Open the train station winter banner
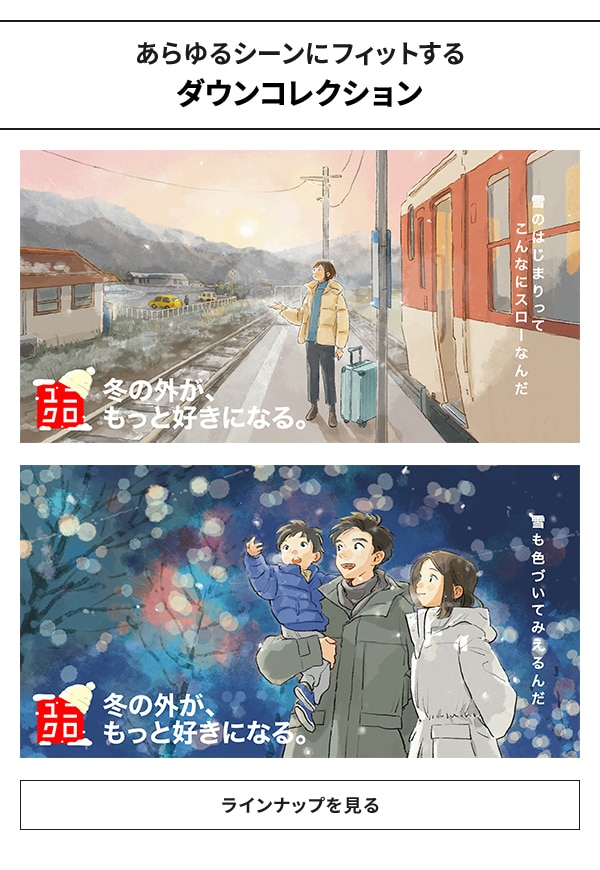The width and height of the screenshot is (600, 870). 300,297
